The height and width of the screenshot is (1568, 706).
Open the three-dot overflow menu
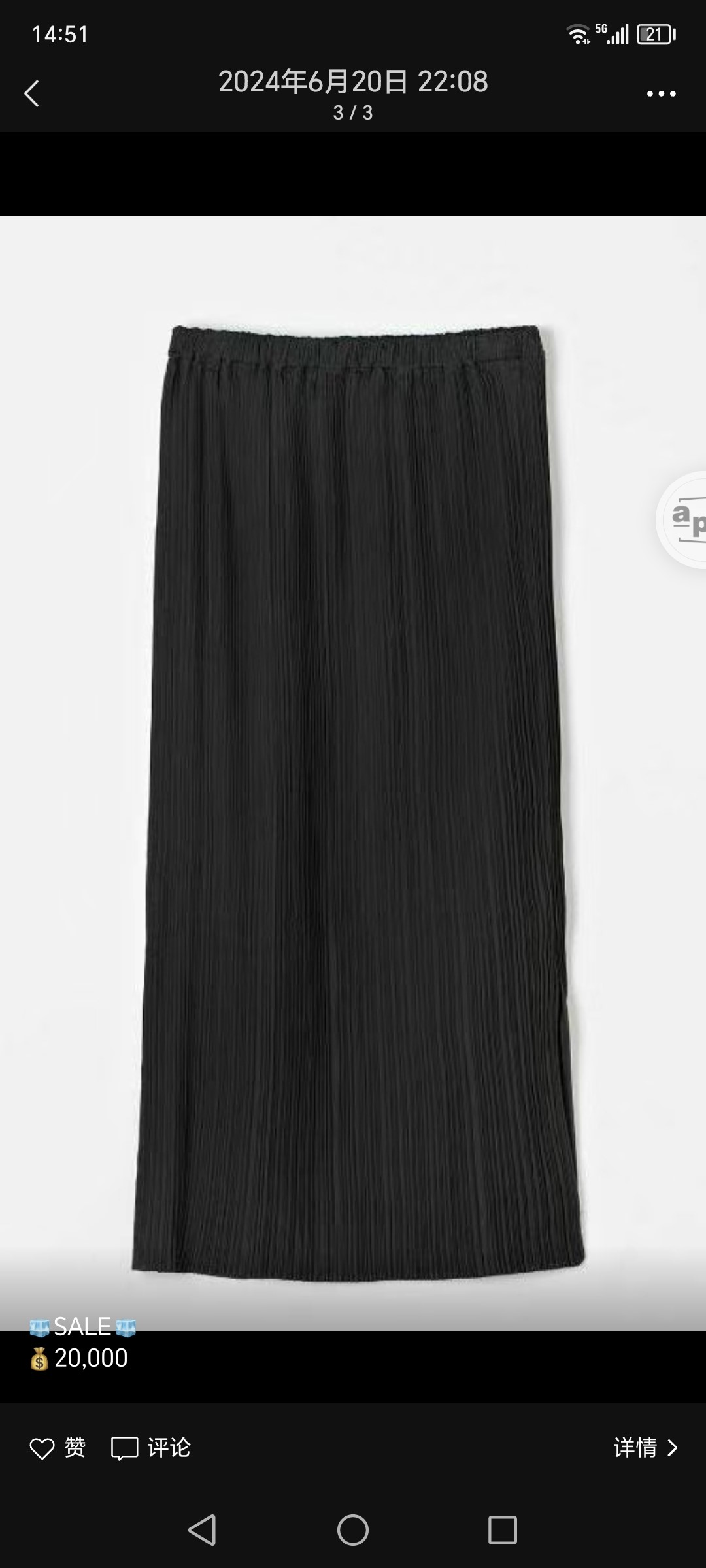(661, 94)
